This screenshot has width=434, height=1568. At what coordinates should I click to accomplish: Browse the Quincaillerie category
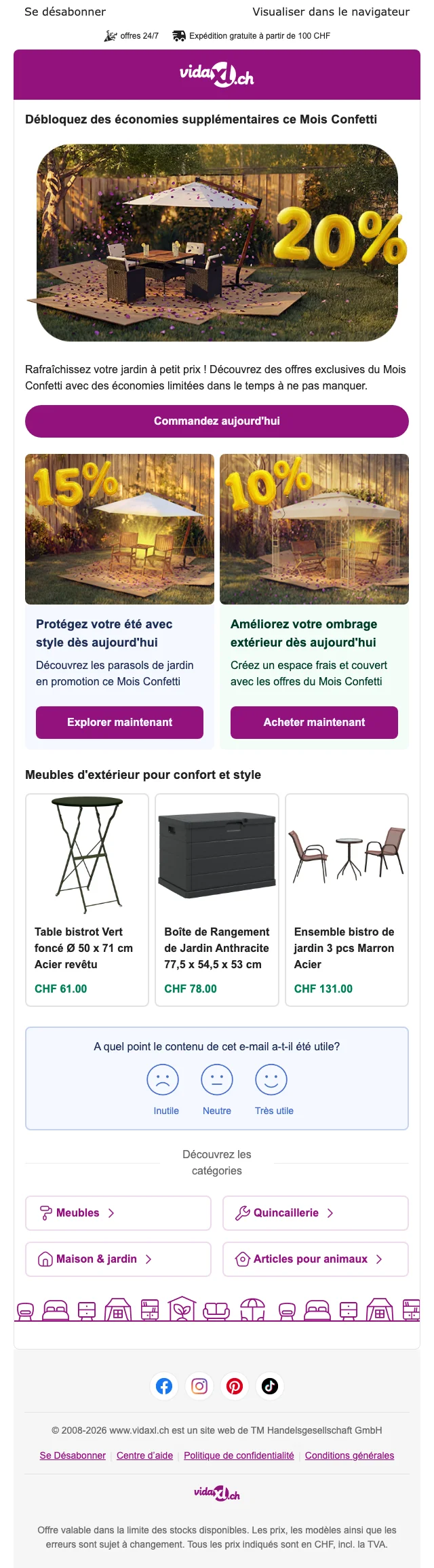[315, 1213]
